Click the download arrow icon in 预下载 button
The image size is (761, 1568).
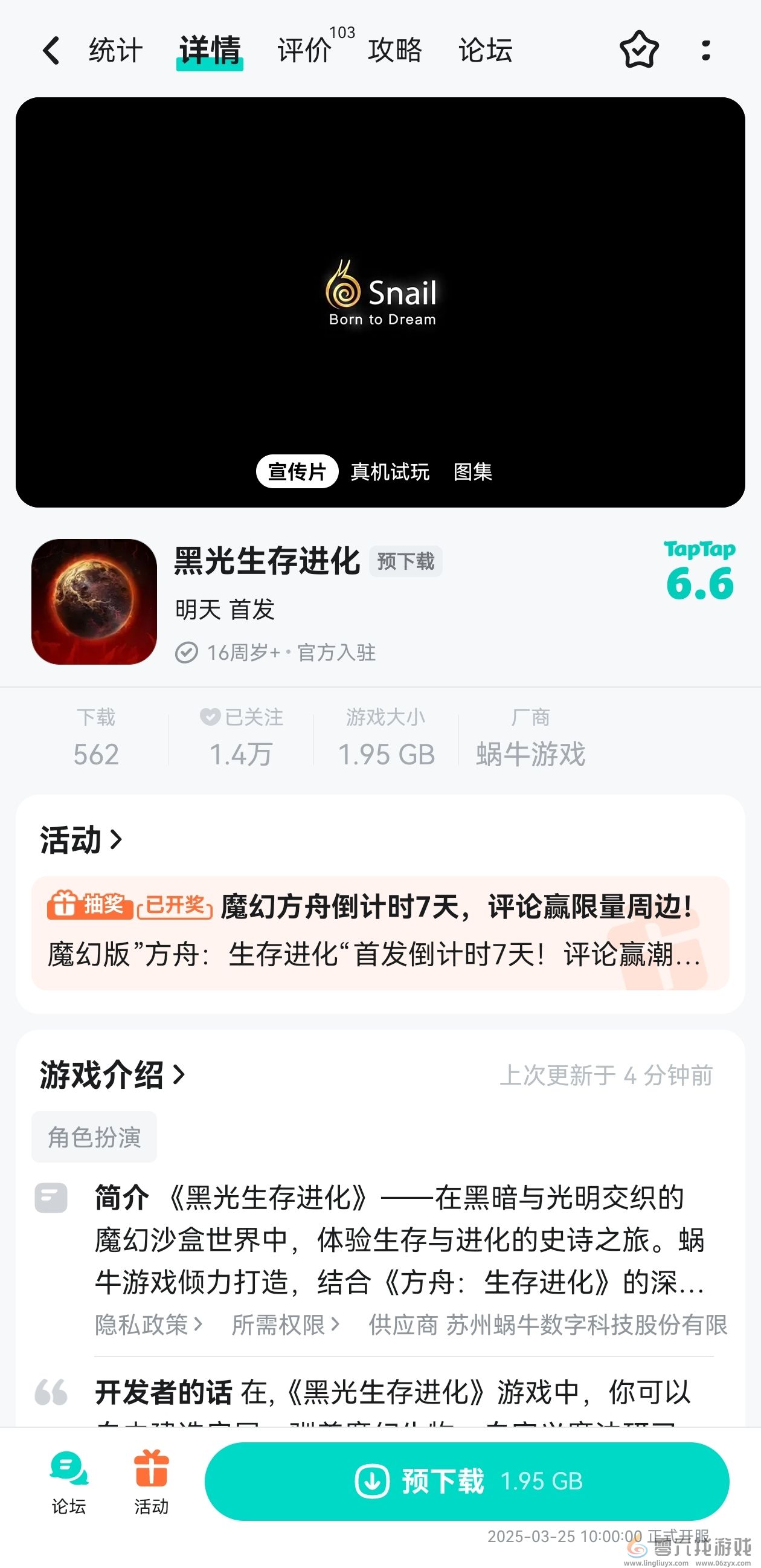tap(371, 1480)
